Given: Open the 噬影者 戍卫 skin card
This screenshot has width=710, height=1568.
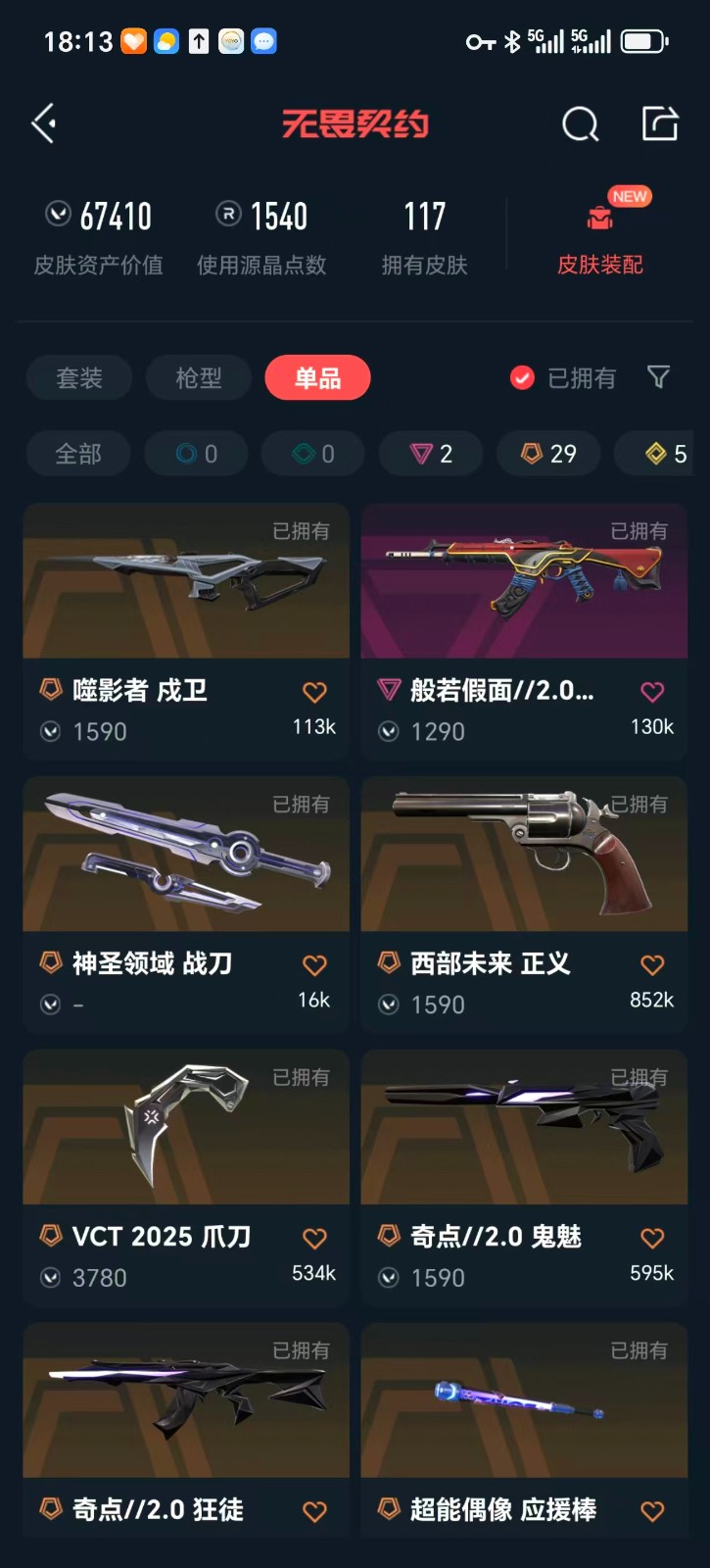Looking at the screenshot, I should click(x=186, y=608).
